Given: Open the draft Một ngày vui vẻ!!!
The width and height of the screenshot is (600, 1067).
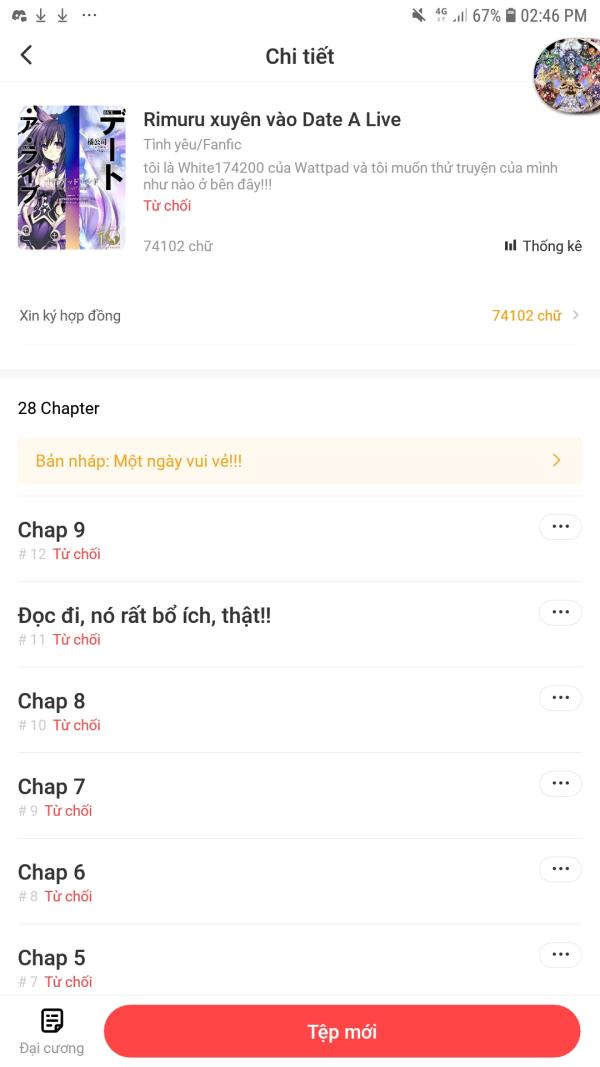Looking at the screenshot, I should tap(299, 461).
